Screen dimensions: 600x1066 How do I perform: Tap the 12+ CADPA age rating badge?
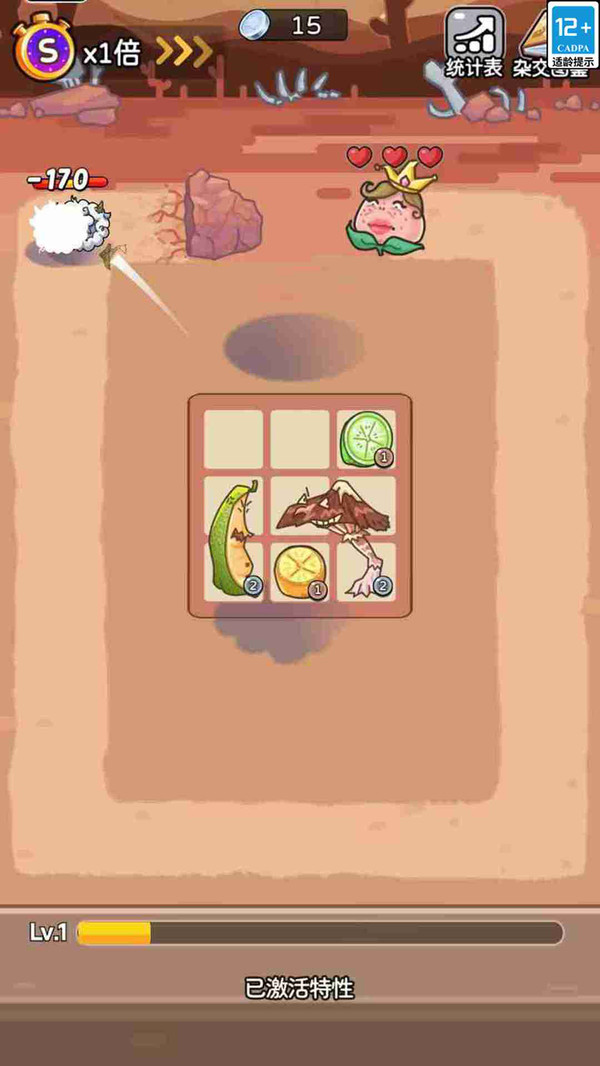[x=573, y=34]
